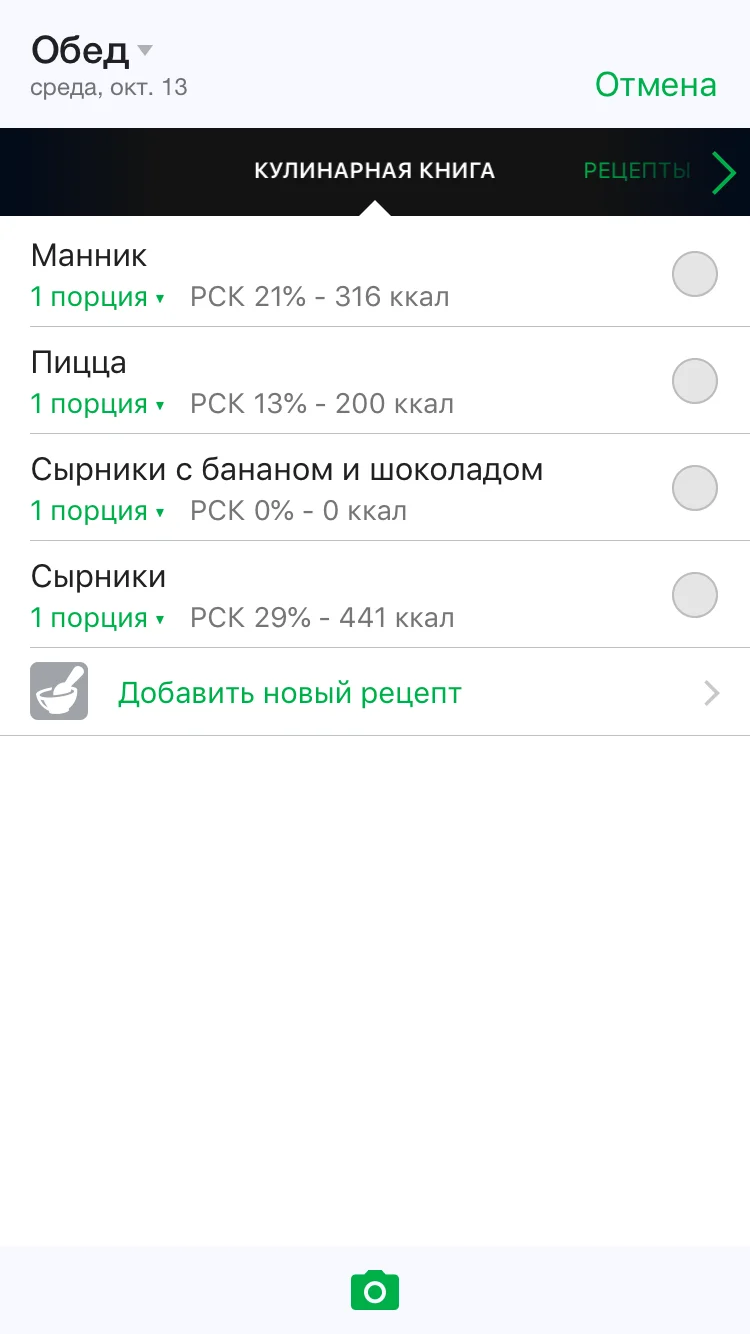The width and height of the screenshot is (750, 1334).
Task: Change the portion size for plain Сырники
Action: click(x=96, y=618)
